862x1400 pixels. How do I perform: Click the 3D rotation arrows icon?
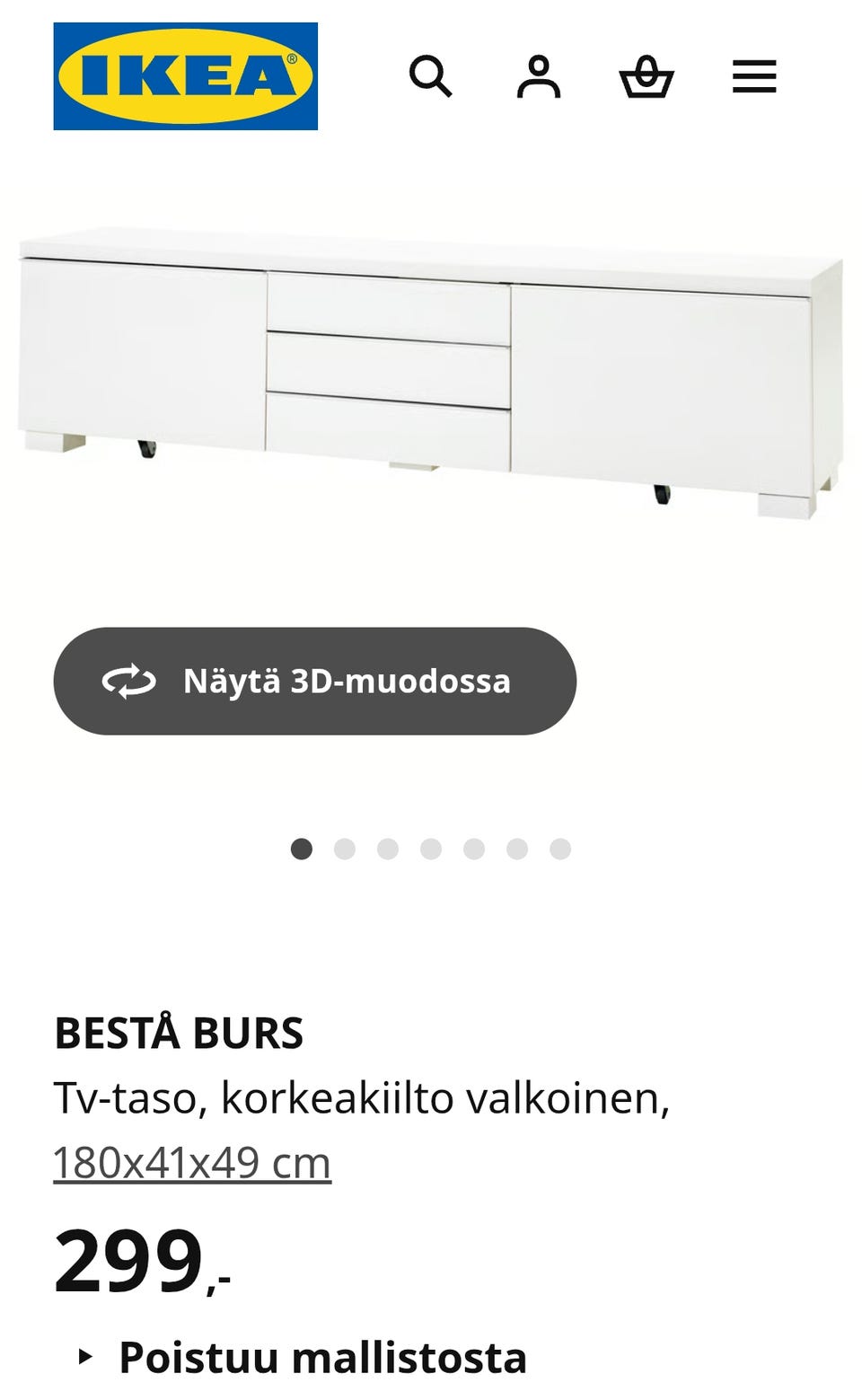(x=129, y=682)
